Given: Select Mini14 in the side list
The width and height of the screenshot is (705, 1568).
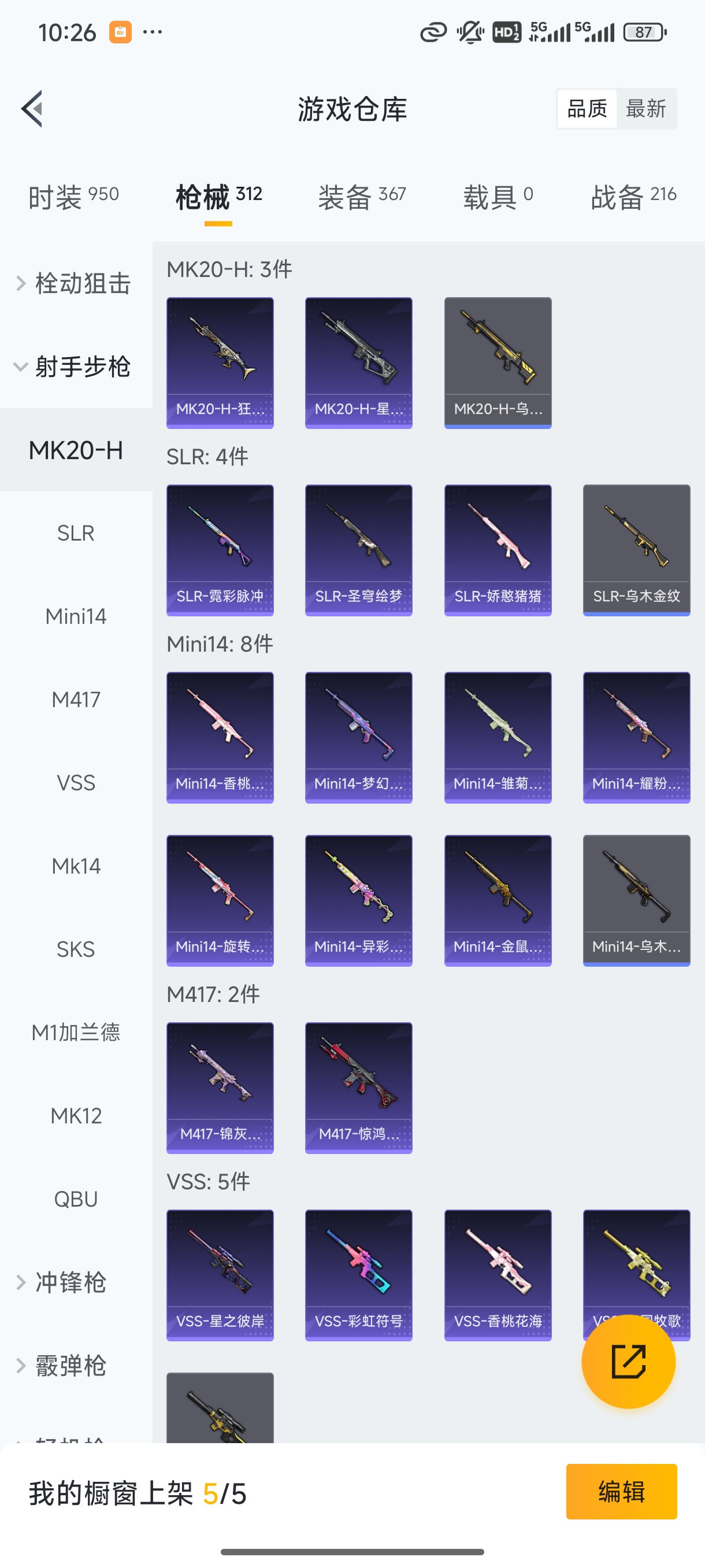Looking at the screenshot, I should point(76,616).
